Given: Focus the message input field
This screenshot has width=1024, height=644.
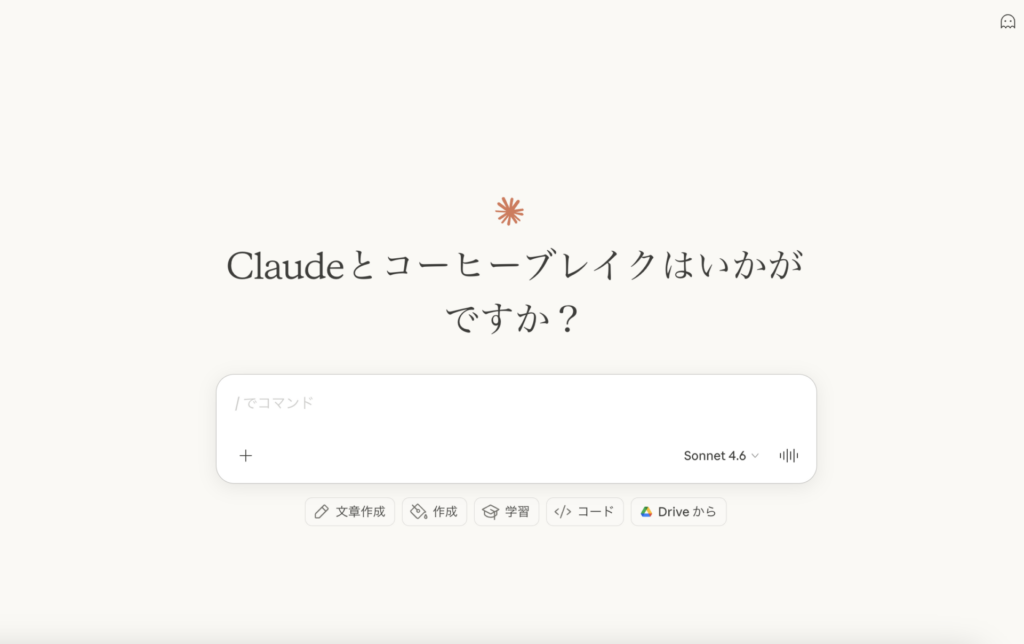Looking at the screenshot, I should [515, 403].
